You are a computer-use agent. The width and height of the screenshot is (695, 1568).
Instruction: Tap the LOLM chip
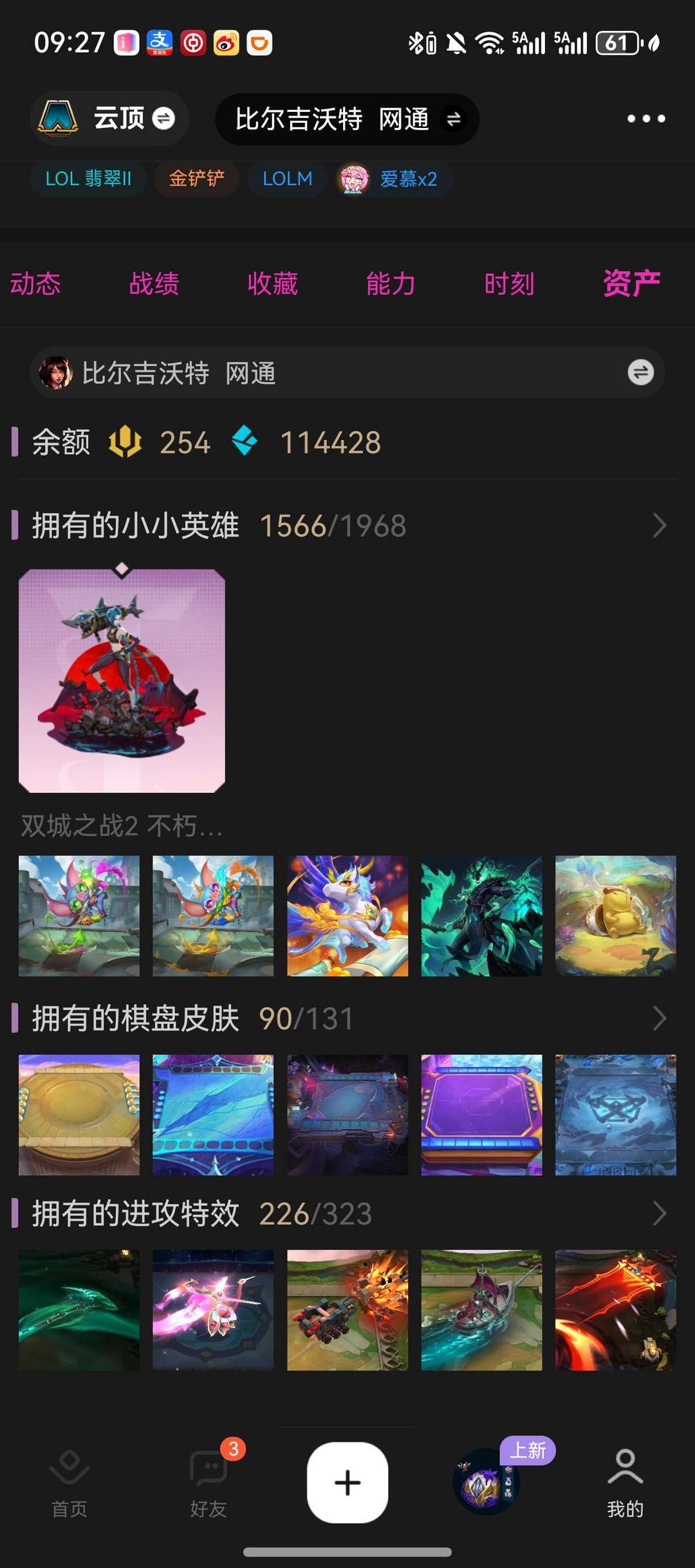pyautogui.click(x=287, y=179)
